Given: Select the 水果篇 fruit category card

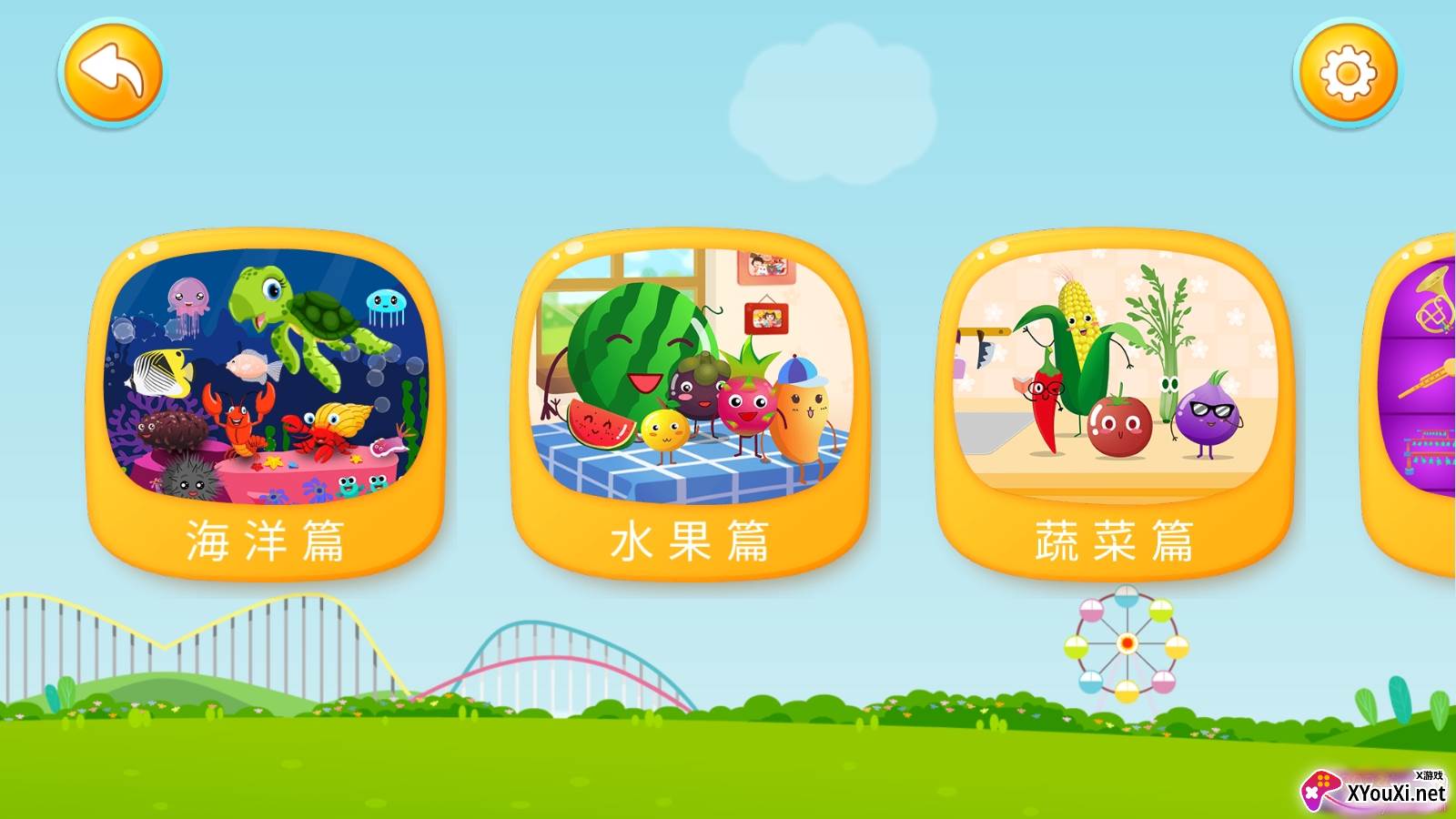Looking at the screenshot, I should click(690, 400).
